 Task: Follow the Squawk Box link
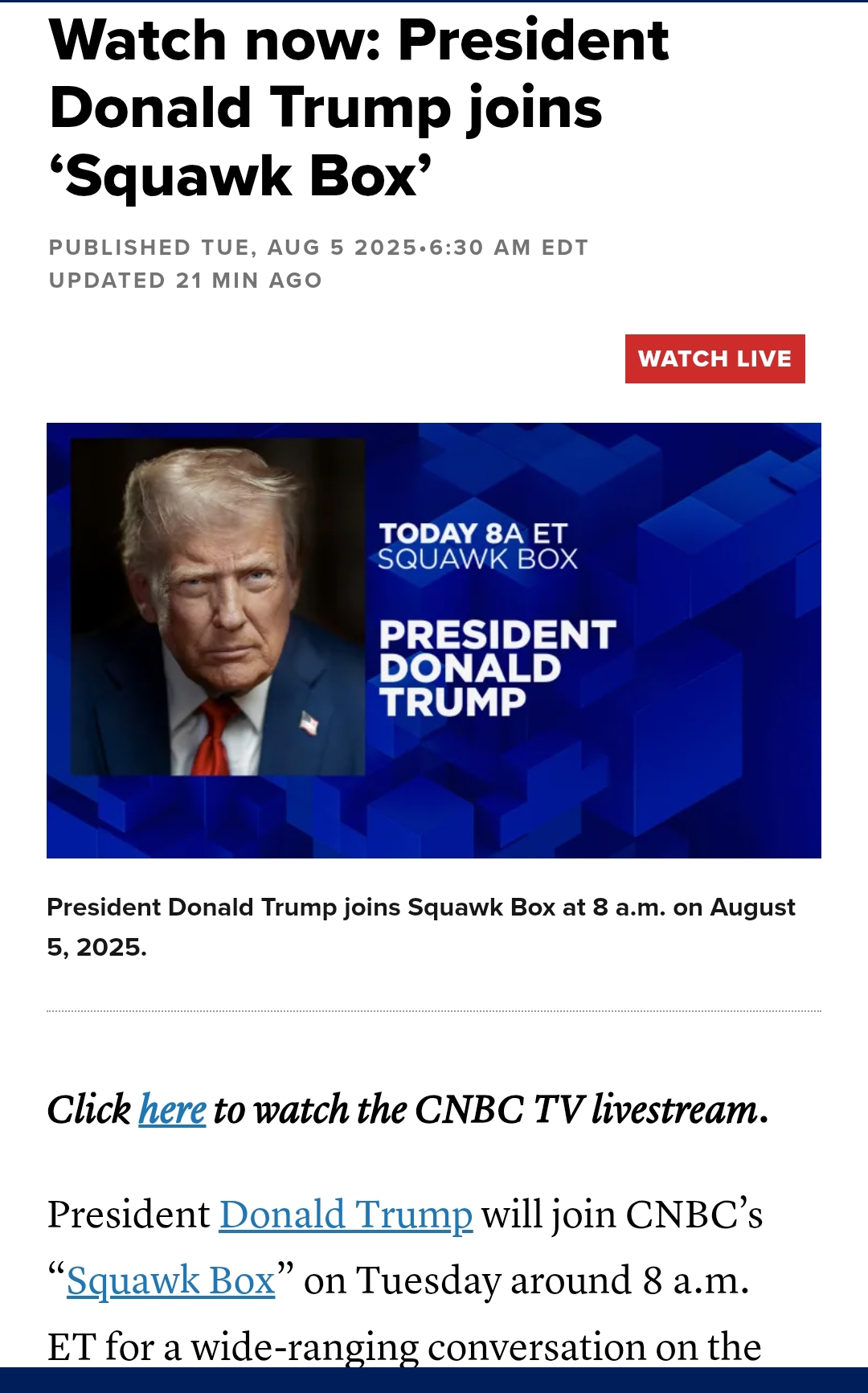tap(170, 1280)
